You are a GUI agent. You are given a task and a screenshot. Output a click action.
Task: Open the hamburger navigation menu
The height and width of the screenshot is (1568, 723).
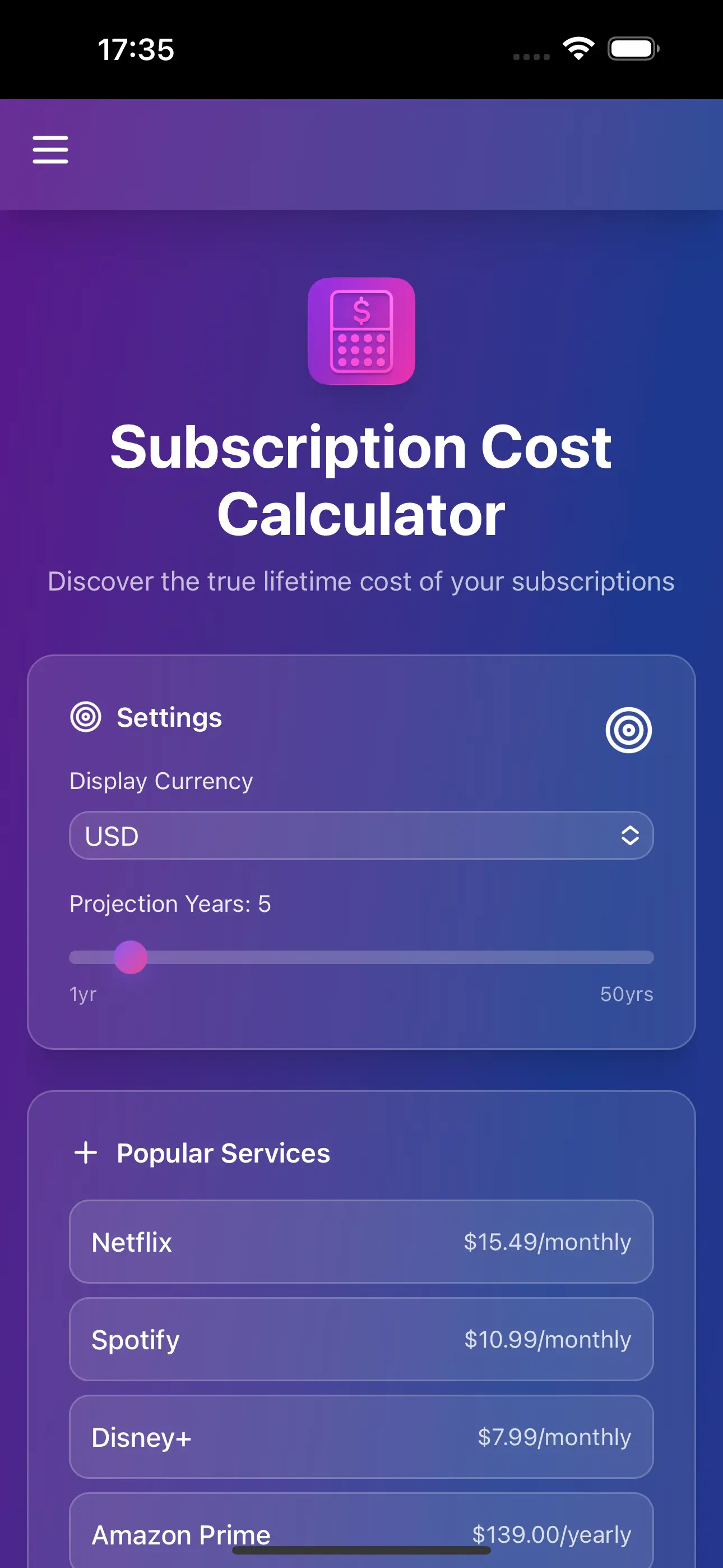pos(50,149)
